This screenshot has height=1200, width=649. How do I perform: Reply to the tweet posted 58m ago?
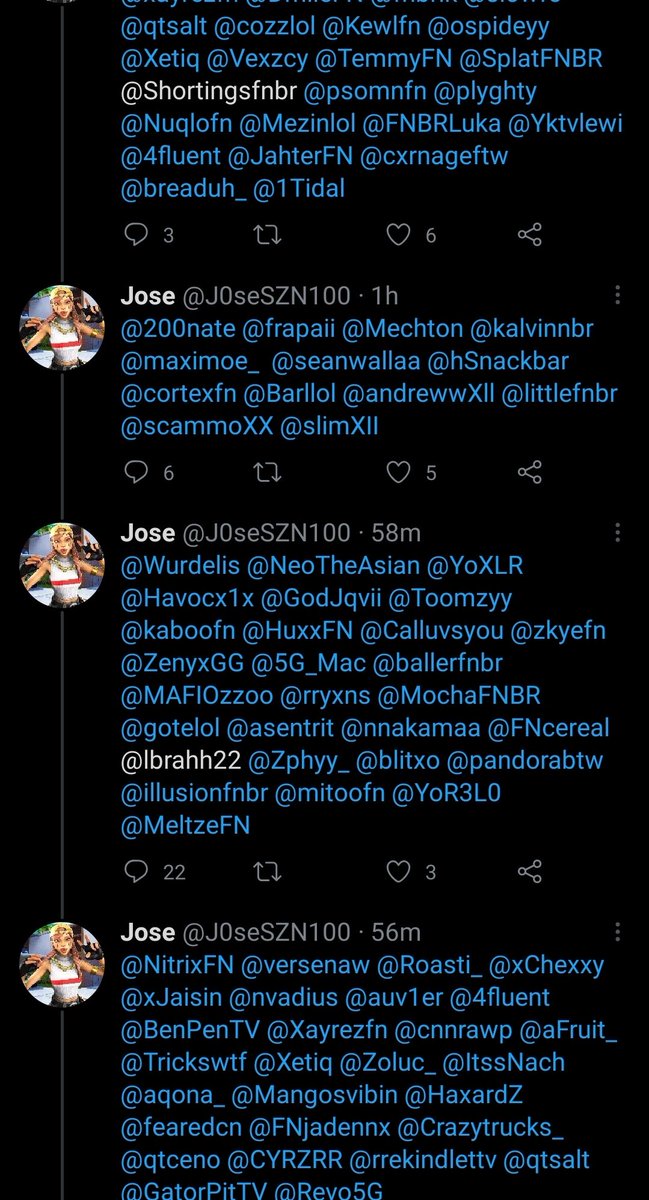[136, 872]
